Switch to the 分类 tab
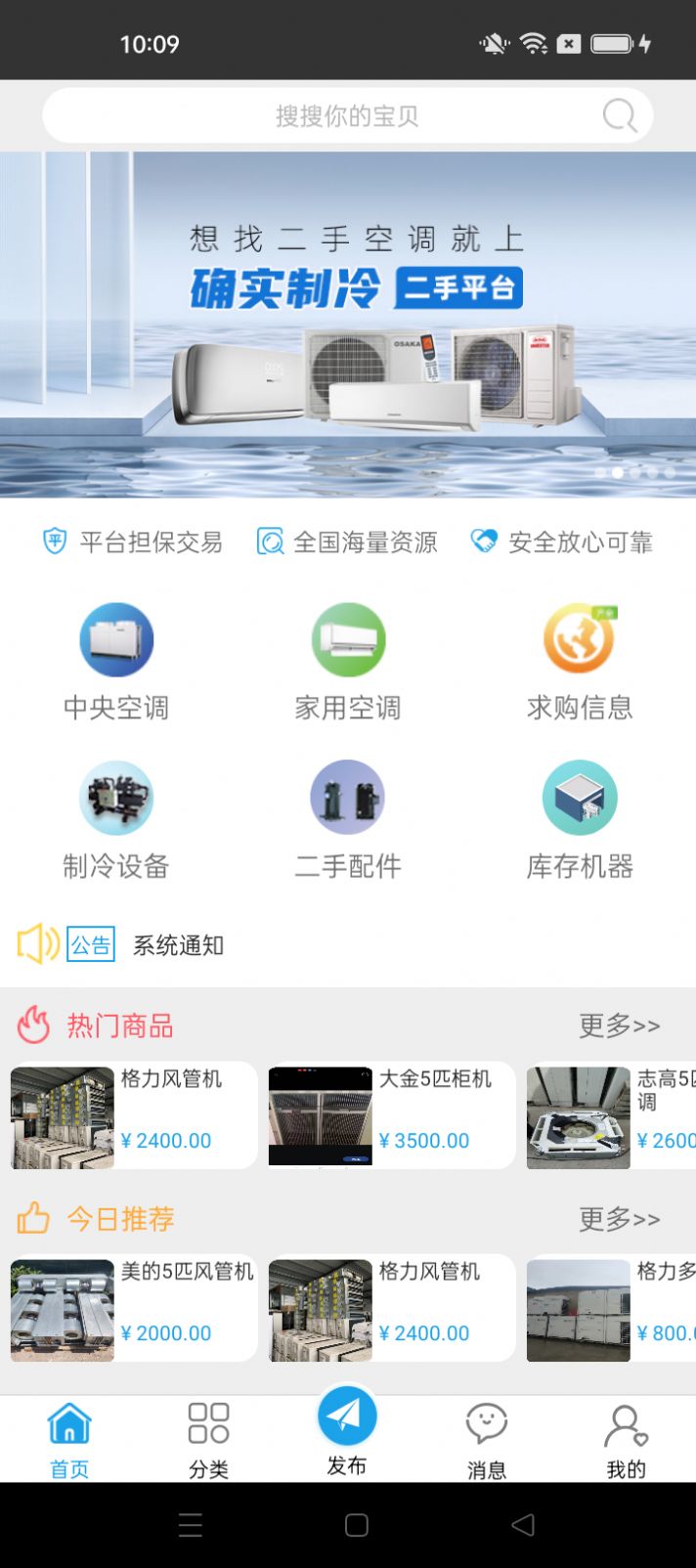The height and width of the screenshot is (1568, 696). point(208,1438)
